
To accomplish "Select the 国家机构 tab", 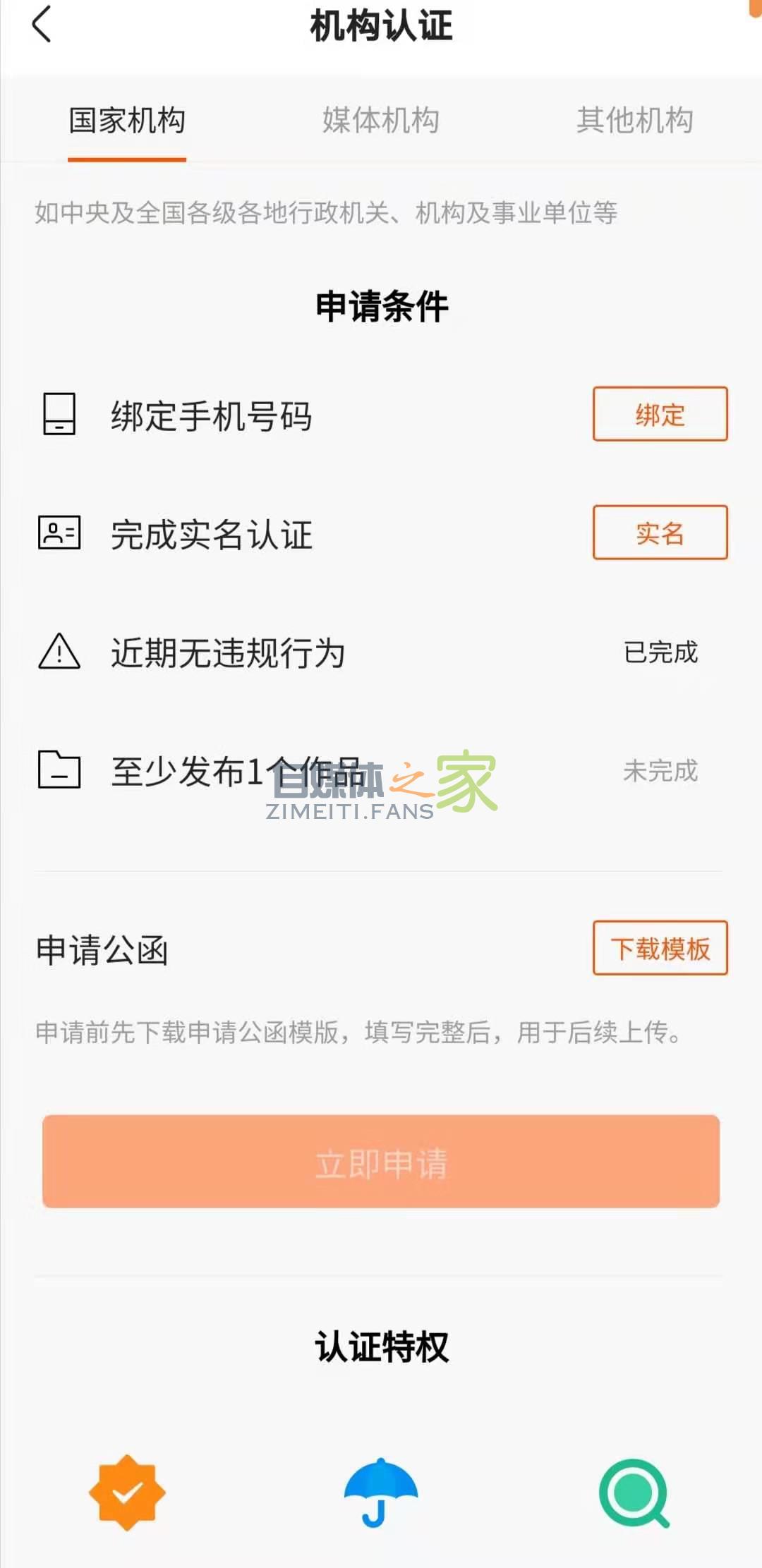I will pyautogui.click(x=127, y=120).
